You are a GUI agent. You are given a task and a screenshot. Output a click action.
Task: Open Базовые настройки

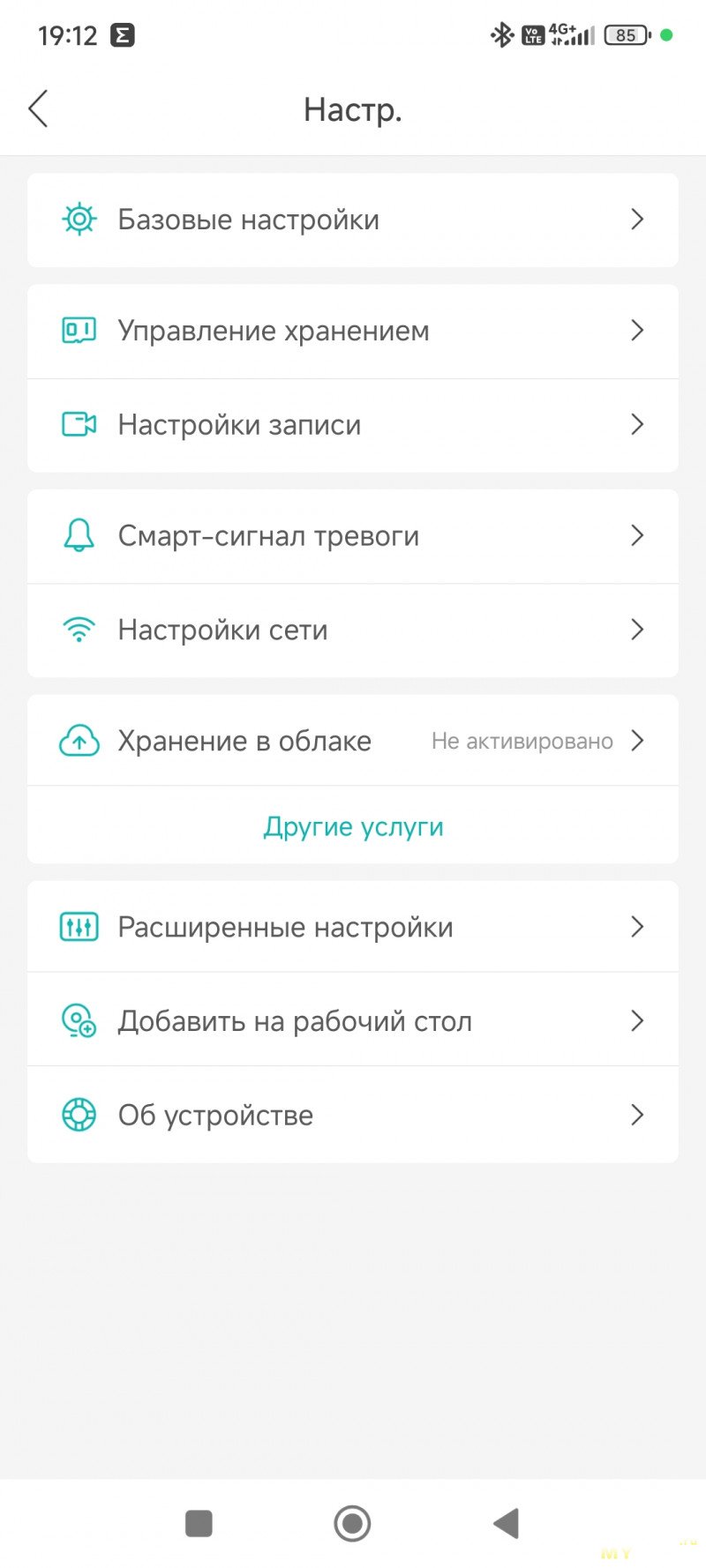point(353,220)
